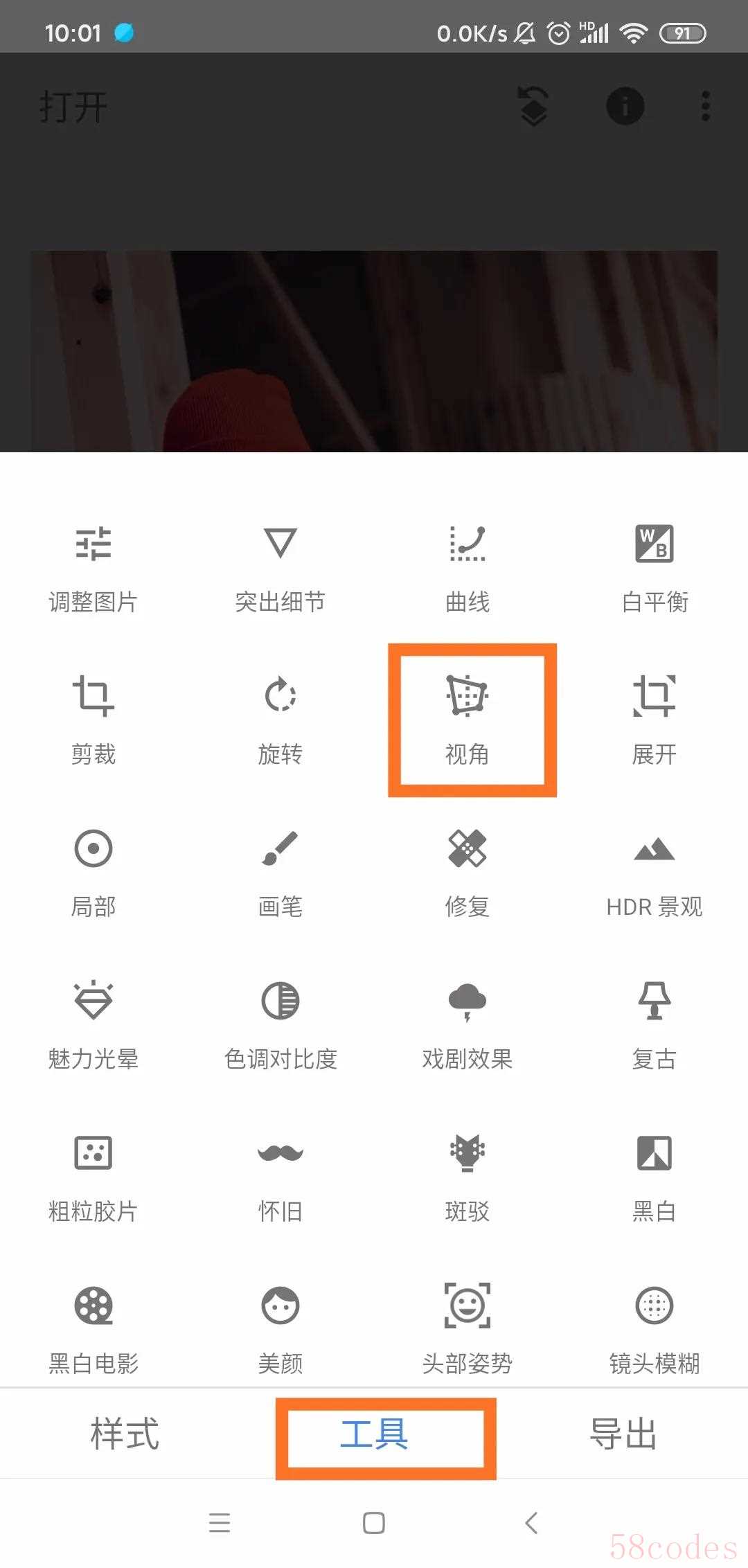Select the 展开 expand tool
The image size is (748, 1568).
click(x=654, y=720)
